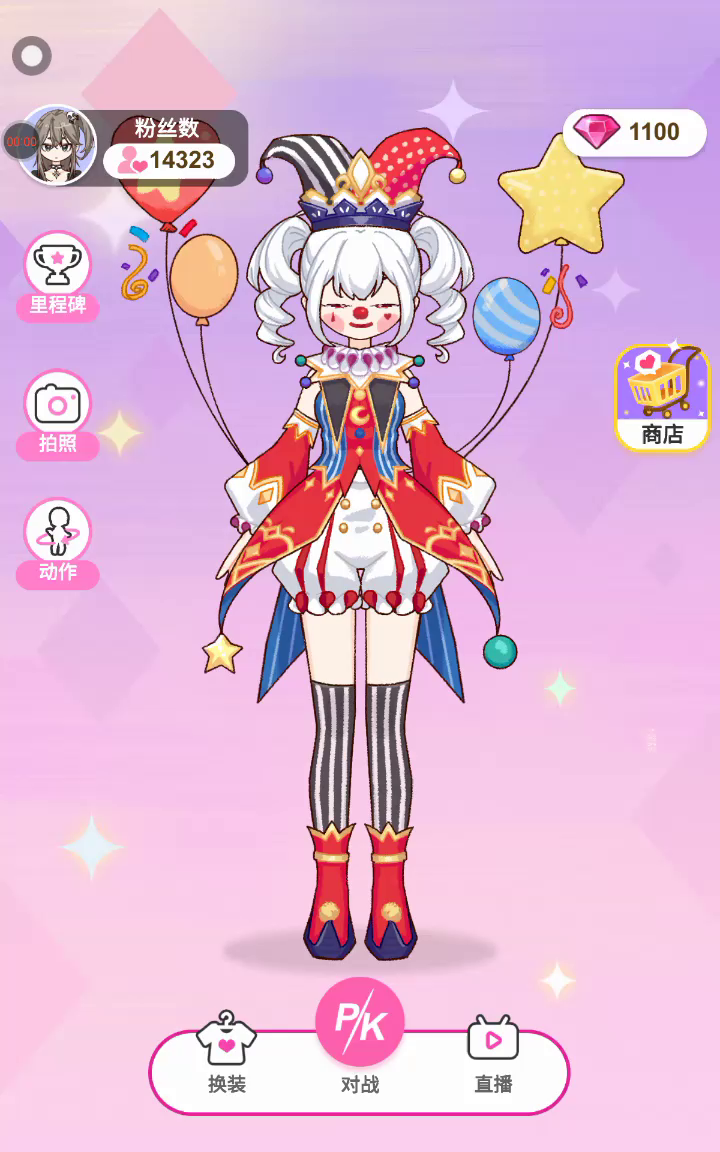Image resolution: width=720 pixels, height=1152 pixels.
Task: Tap the 1100 gem balance
Action: click(635, 132)
